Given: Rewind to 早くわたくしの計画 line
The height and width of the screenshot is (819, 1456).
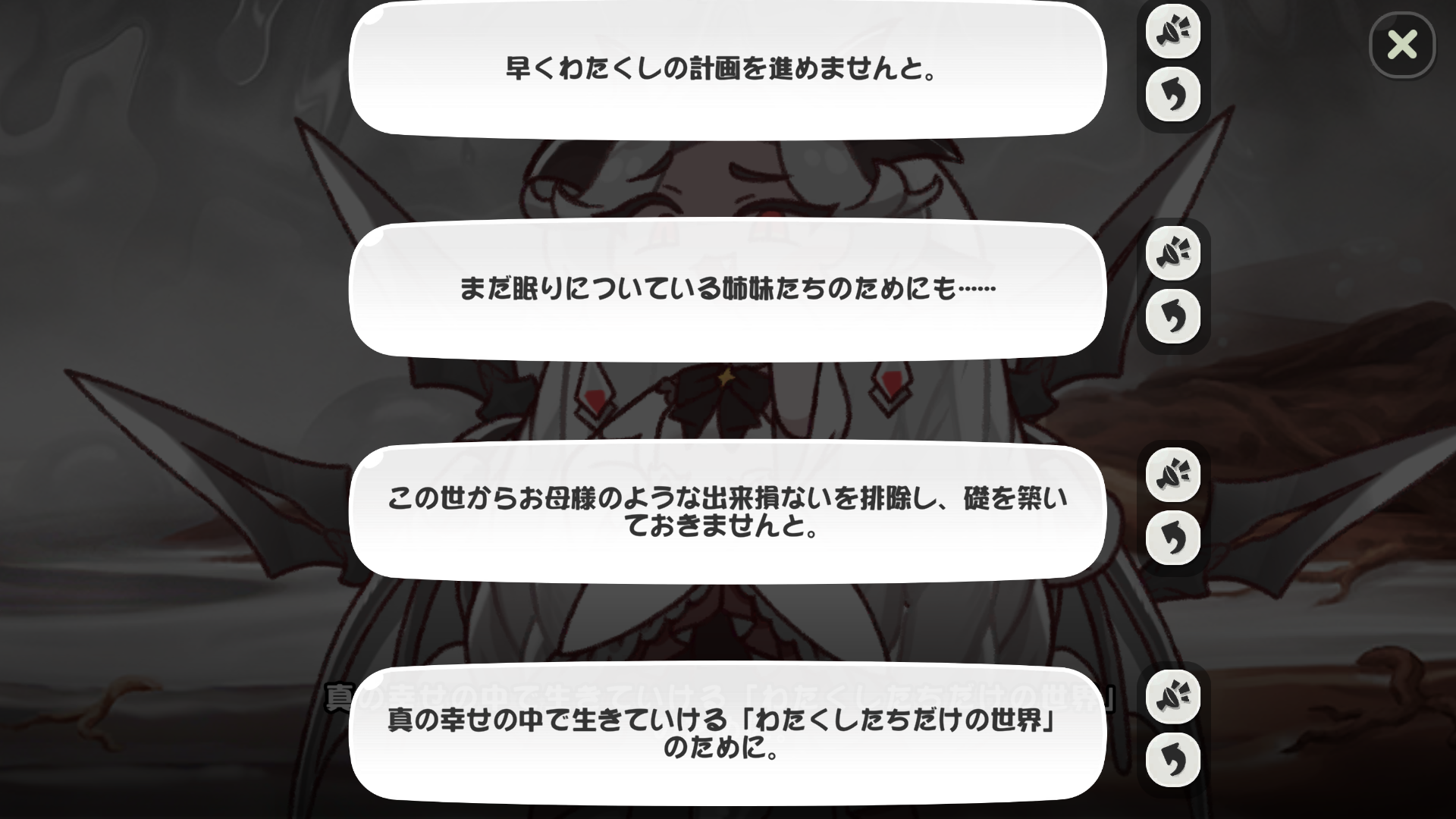Looking at the screenshot, I should pyautogui.click(x=1172, y=96).
